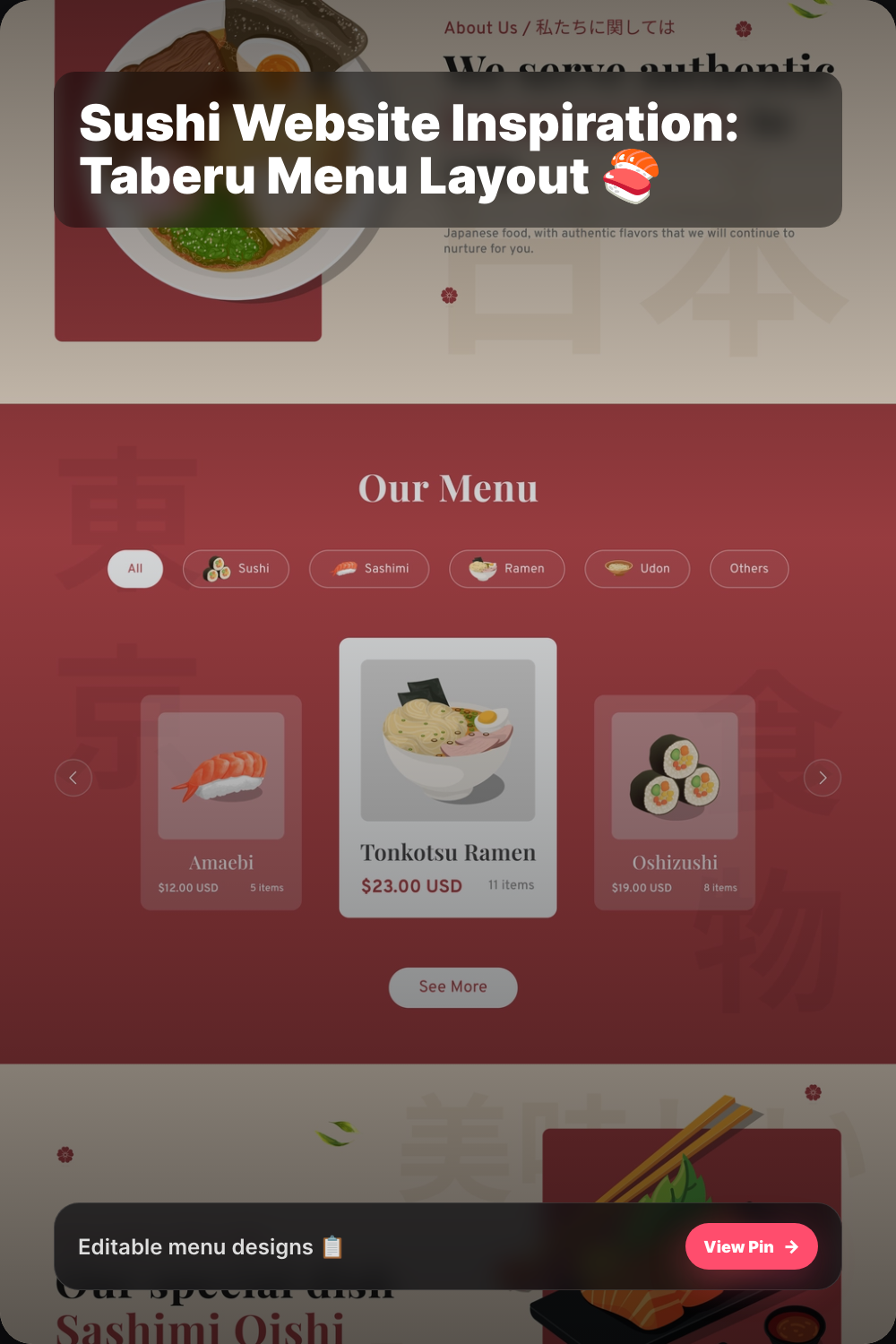896x1344 pixels.
Task: Tap the View Pin button
Action: [x=751, y=1246]
